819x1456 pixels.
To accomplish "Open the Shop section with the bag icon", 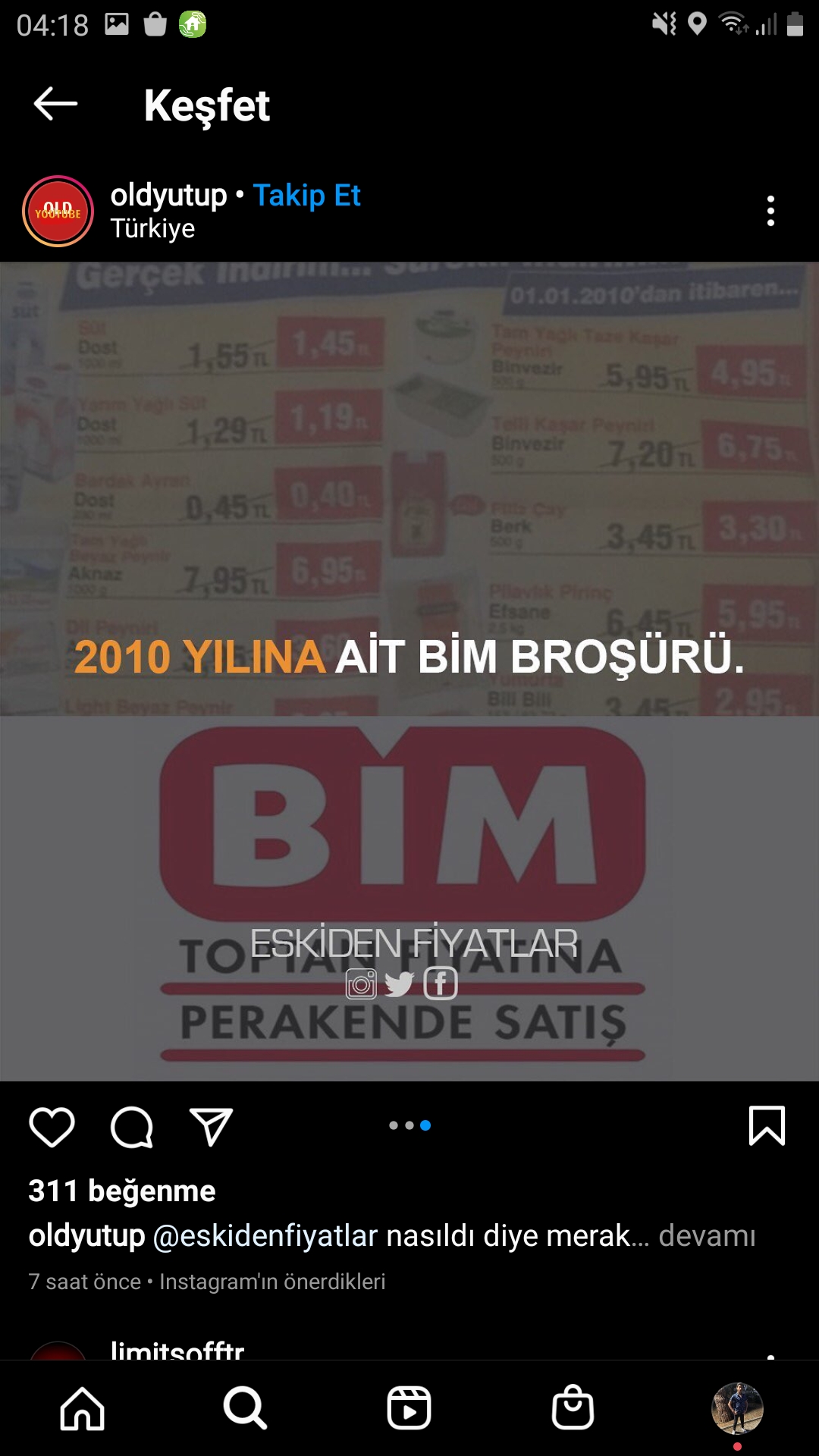I will point(573,1404).
